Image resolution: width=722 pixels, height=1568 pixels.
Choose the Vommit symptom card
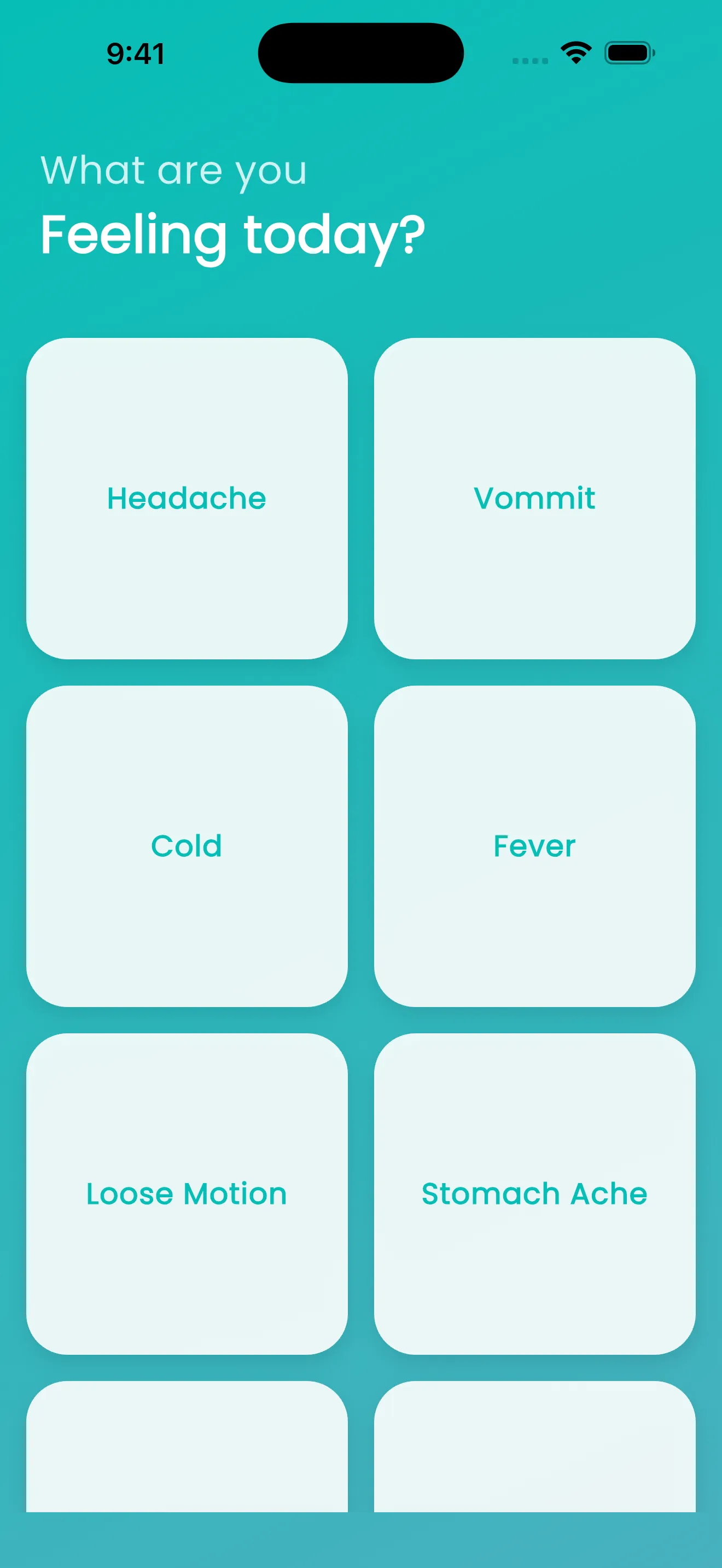(x=534, y=498)
